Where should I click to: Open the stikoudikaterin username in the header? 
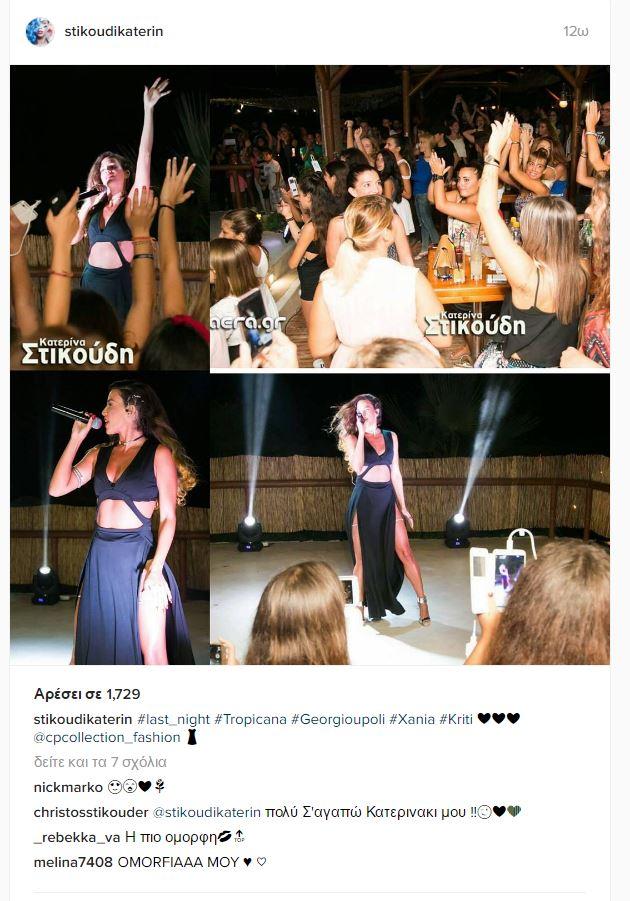point(113,32)
